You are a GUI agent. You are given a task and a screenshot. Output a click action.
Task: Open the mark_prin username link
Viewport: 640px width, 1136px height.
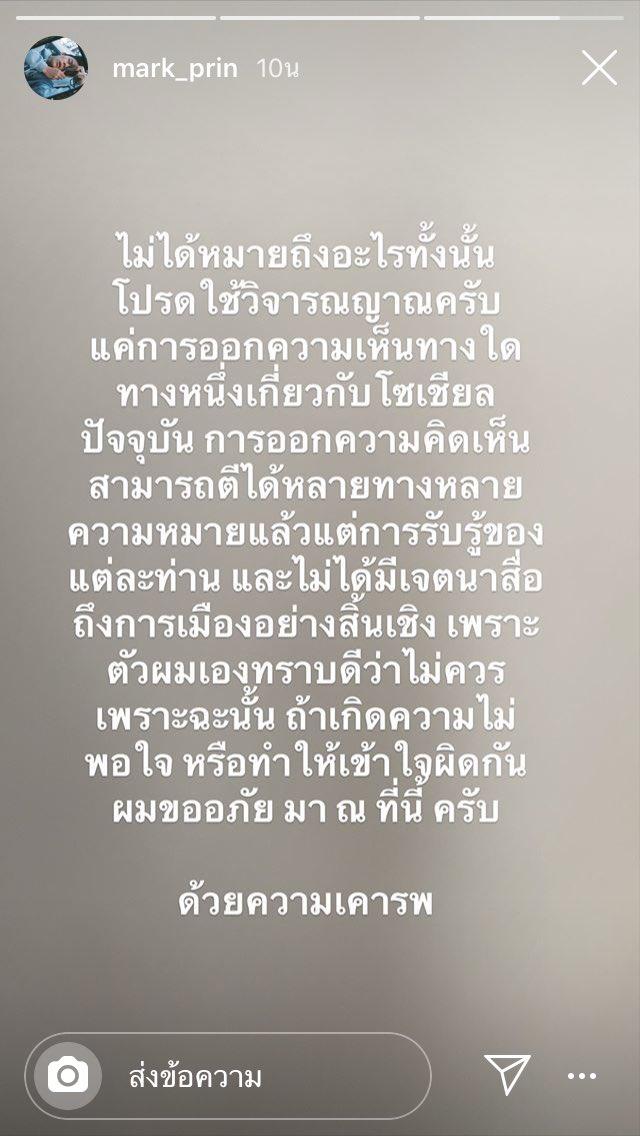pos(176,68)
